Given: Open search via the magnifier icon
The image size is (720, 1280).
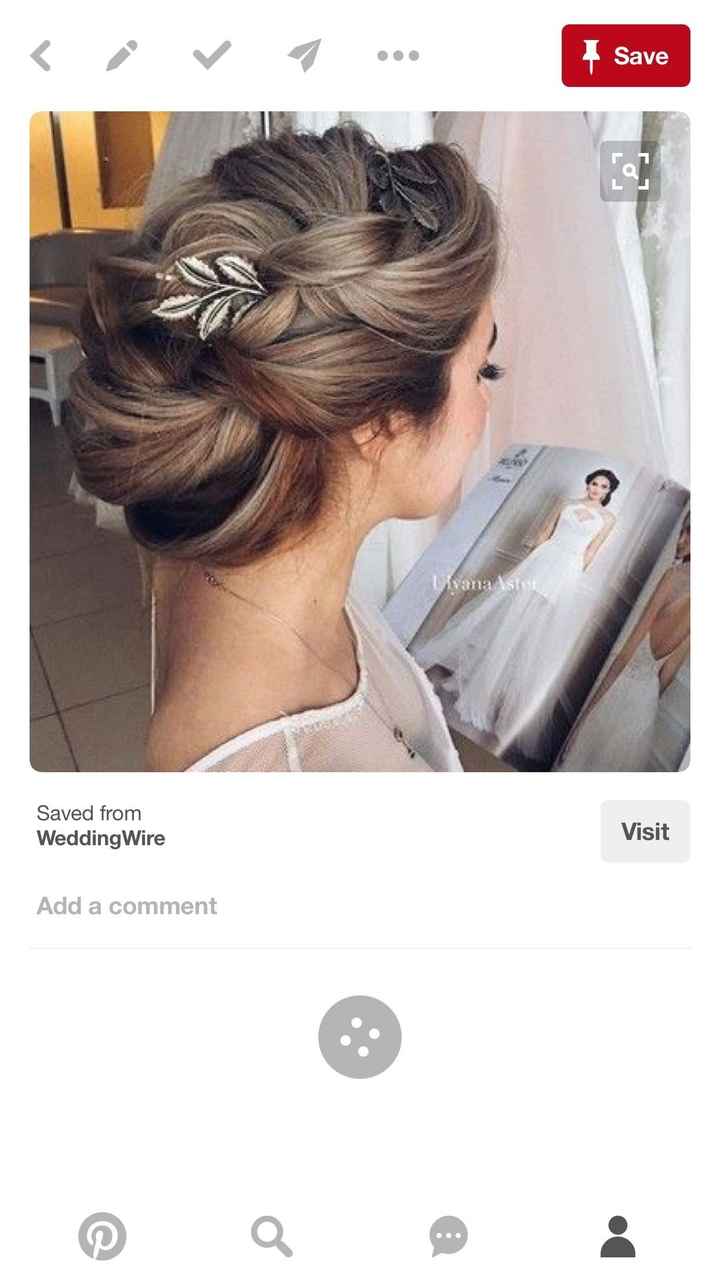Looking at the screenshot, I should pos(269,1236).
